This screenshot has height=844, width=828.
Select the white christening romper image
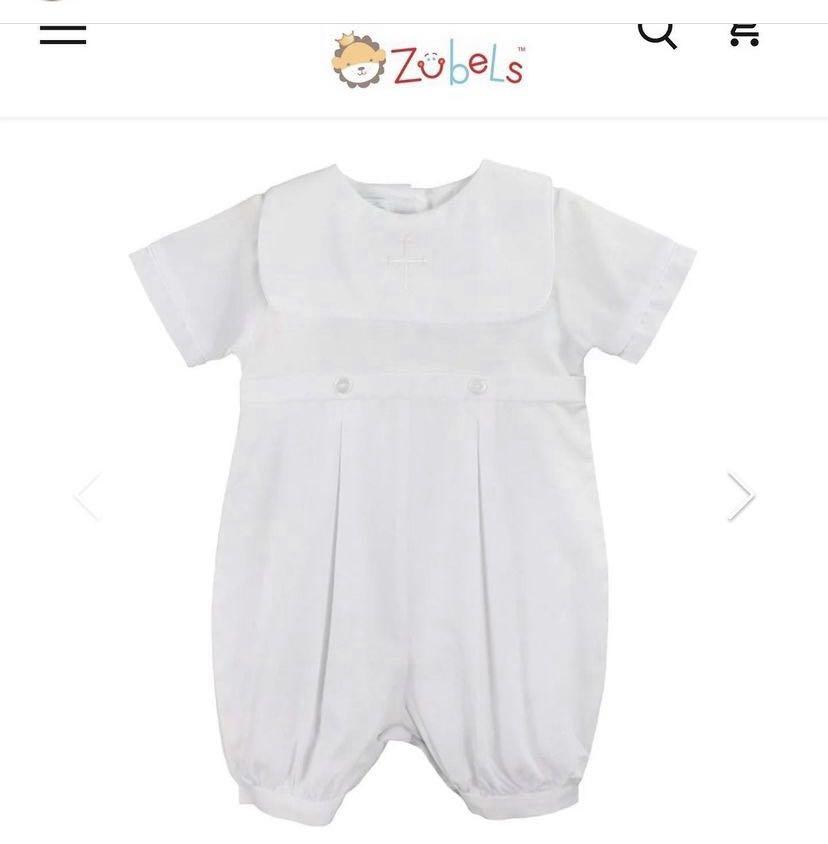tap(414, 490)
